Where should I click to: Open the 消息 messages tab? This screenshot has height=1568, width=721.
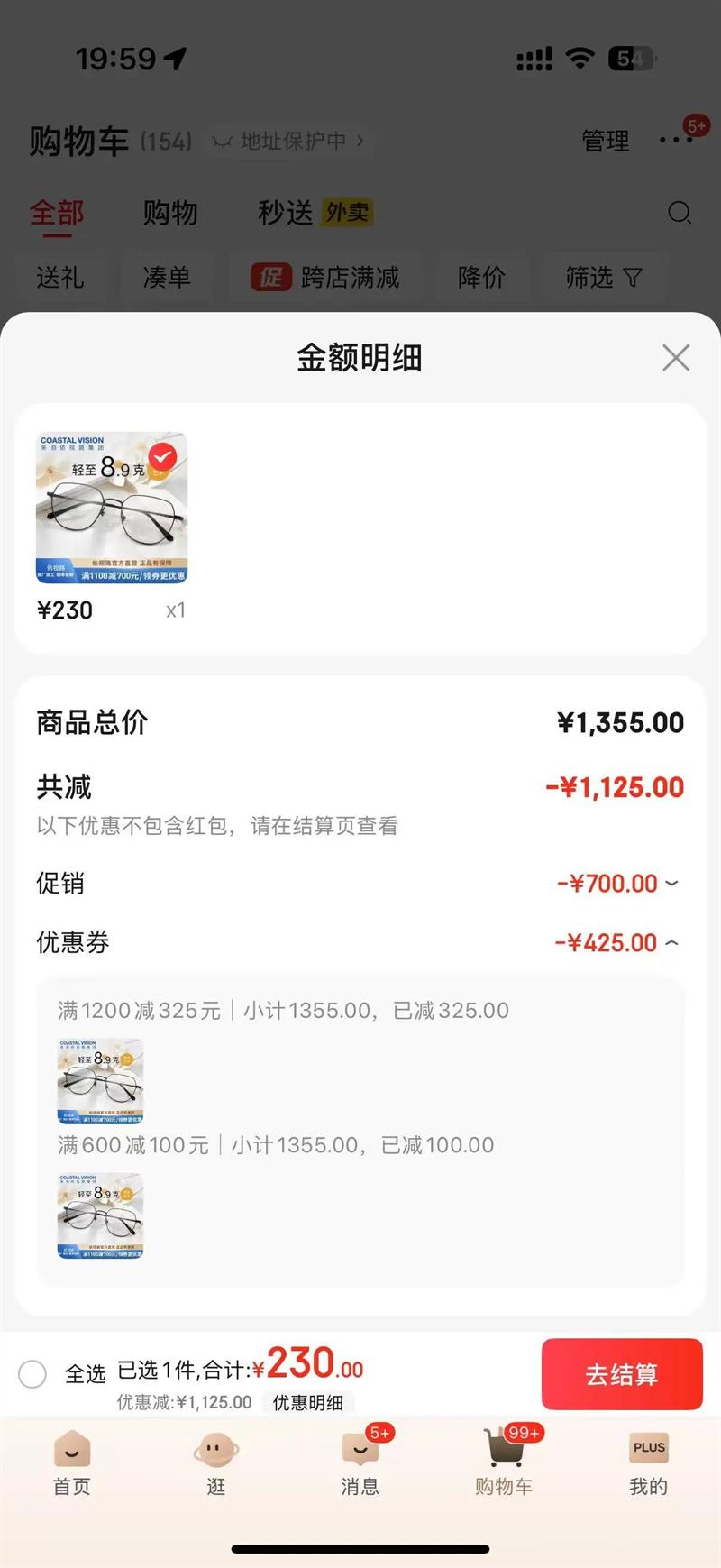(x=360, y=1463)
